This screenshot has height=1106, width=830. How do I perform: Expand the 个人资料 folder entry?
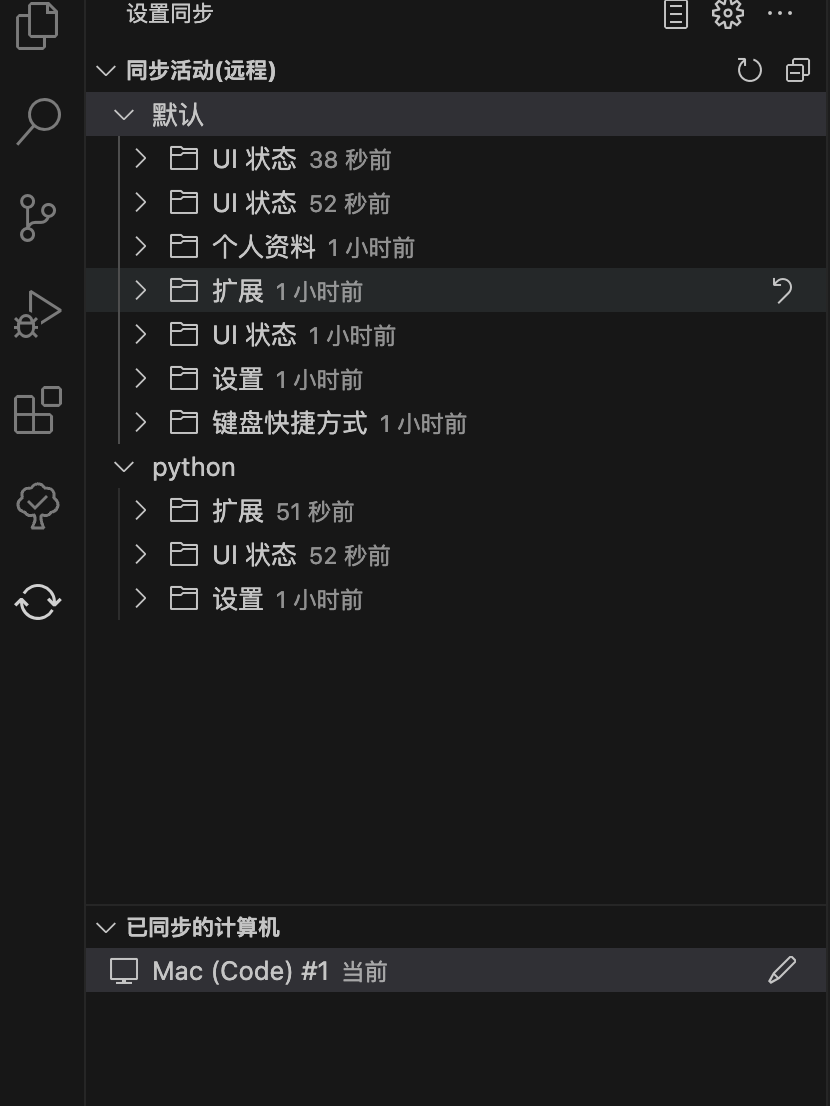(x=141, y=247)
